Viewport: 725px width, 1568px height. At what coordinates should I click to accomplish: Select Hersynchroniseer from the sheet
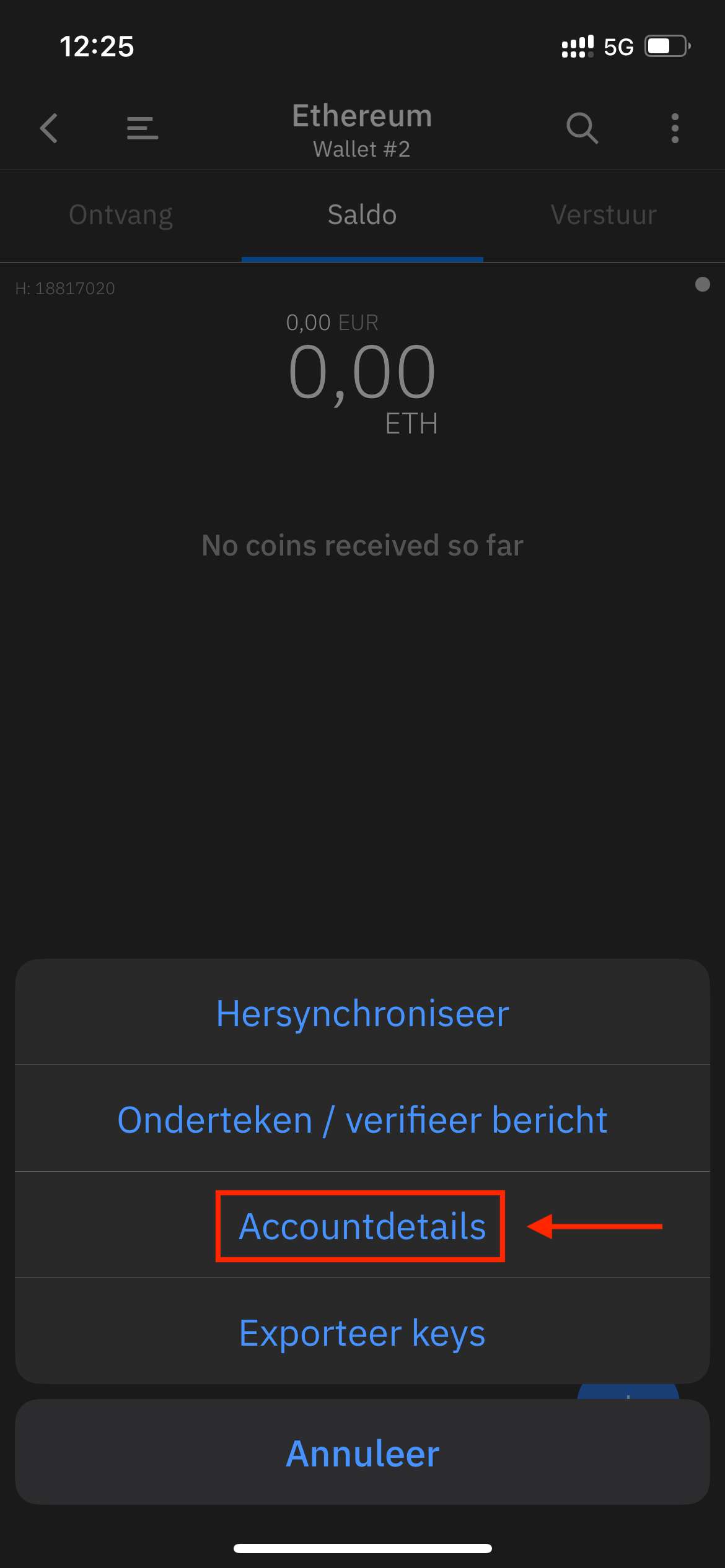point(362,1013)
